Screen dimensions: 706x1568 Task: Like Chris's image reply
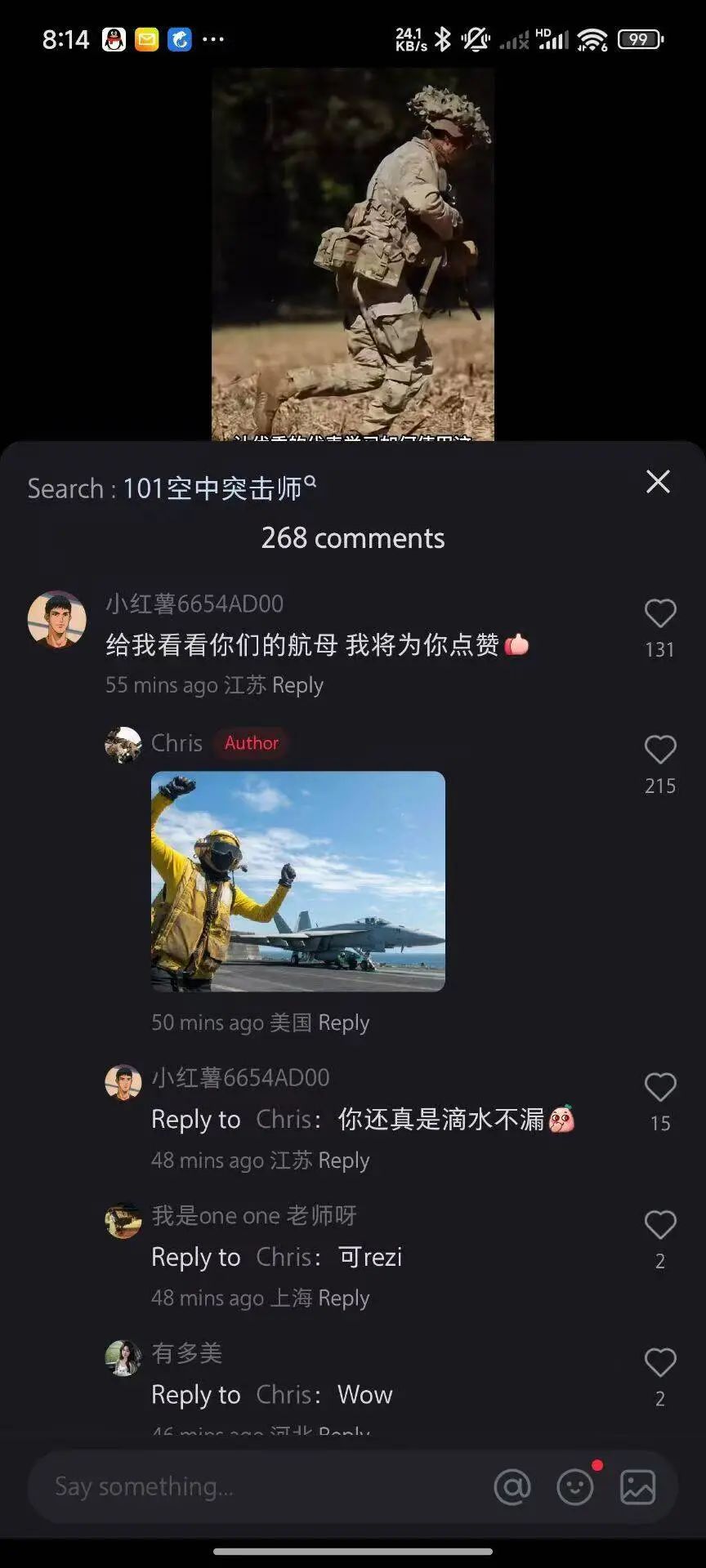click(x=660, y=750)
